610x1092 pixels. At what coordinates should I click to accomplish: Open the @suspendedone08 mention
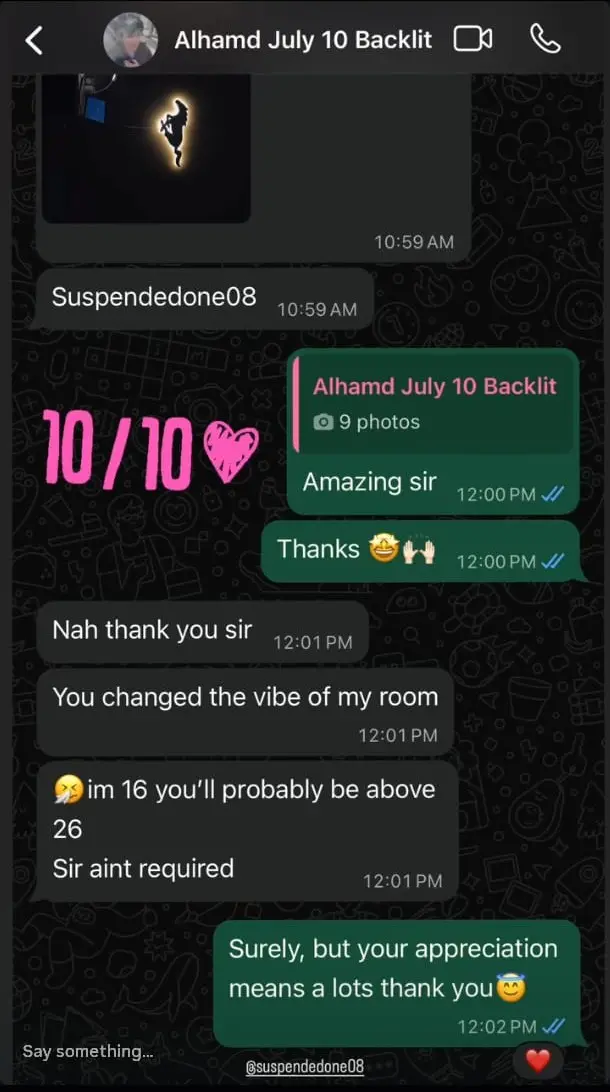point(305,1067)
